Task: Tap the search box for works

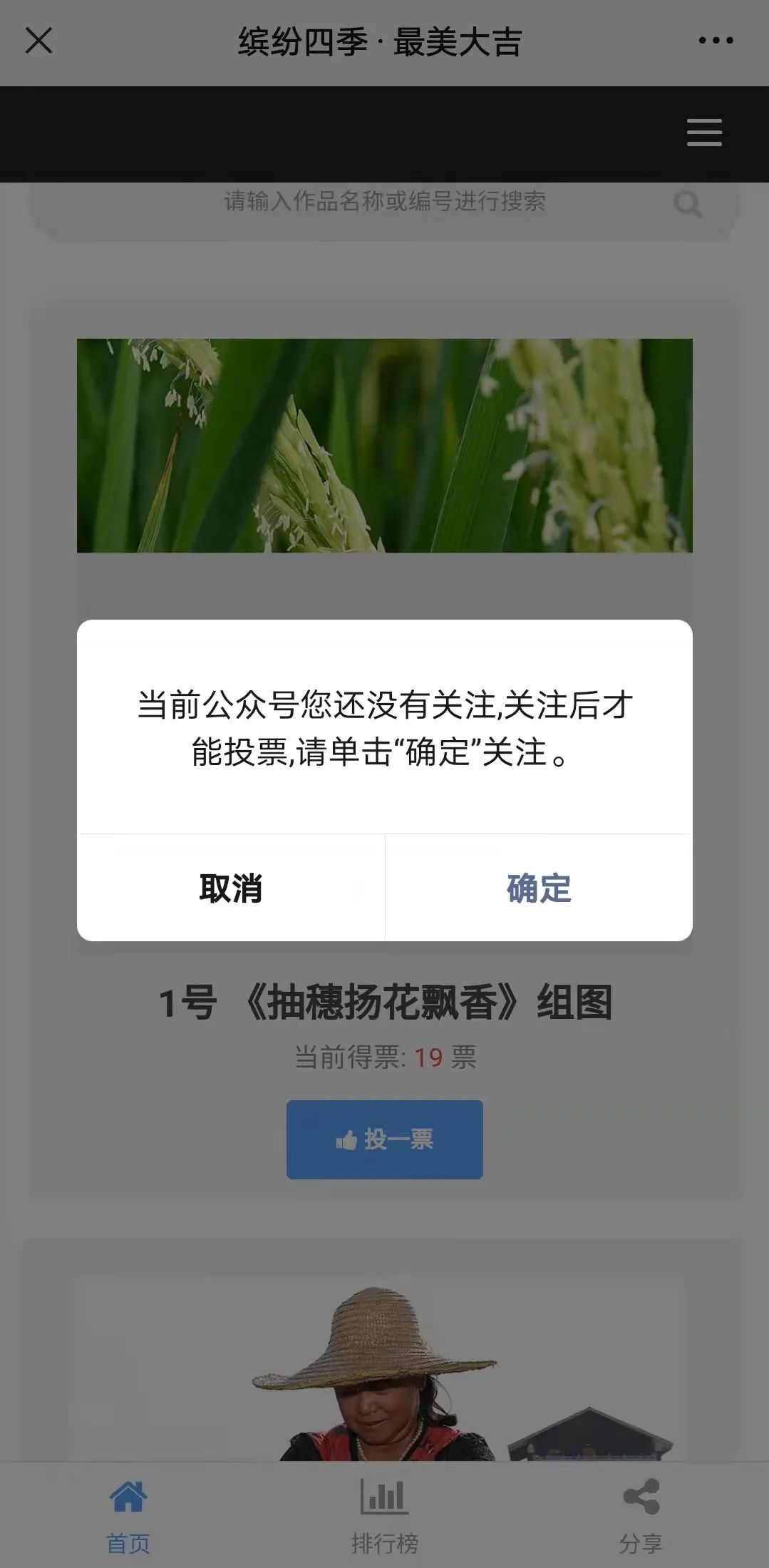Action: tap(383, 203)
